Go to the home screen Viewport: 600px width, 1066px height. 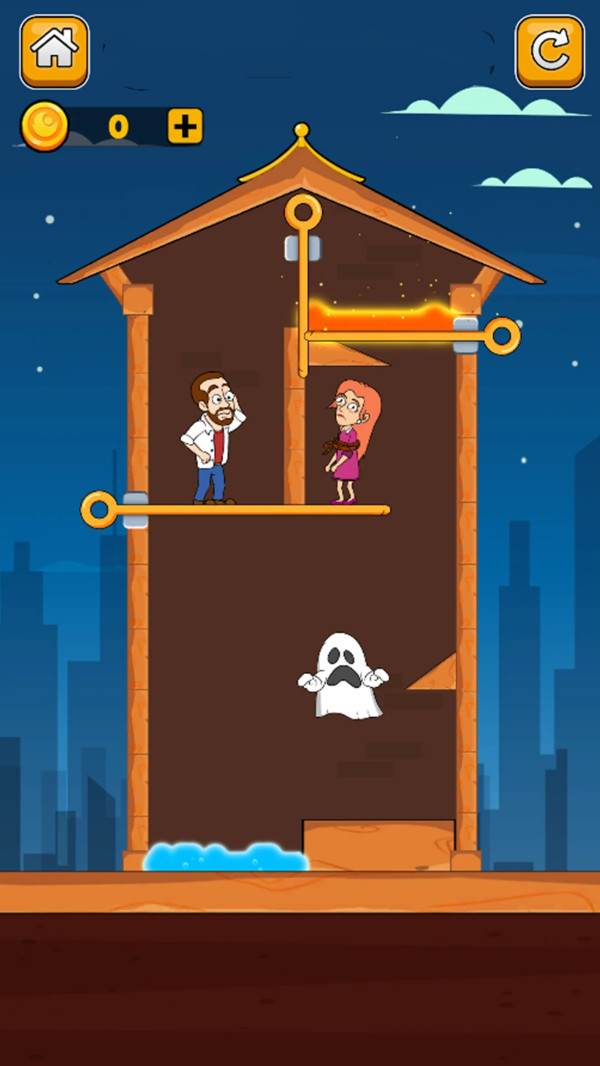coord(54,50)
